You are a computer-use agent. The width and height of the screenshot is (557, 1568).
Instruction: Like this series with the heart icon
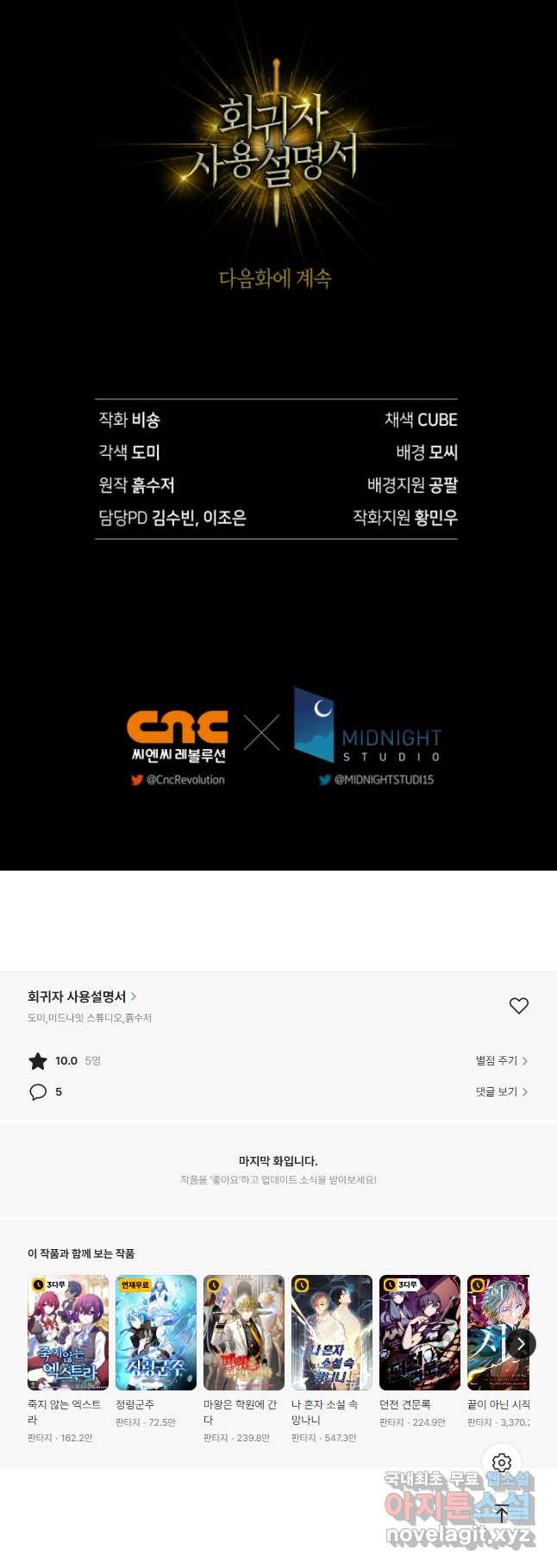pyautogui.click(x=518, y=1006)
